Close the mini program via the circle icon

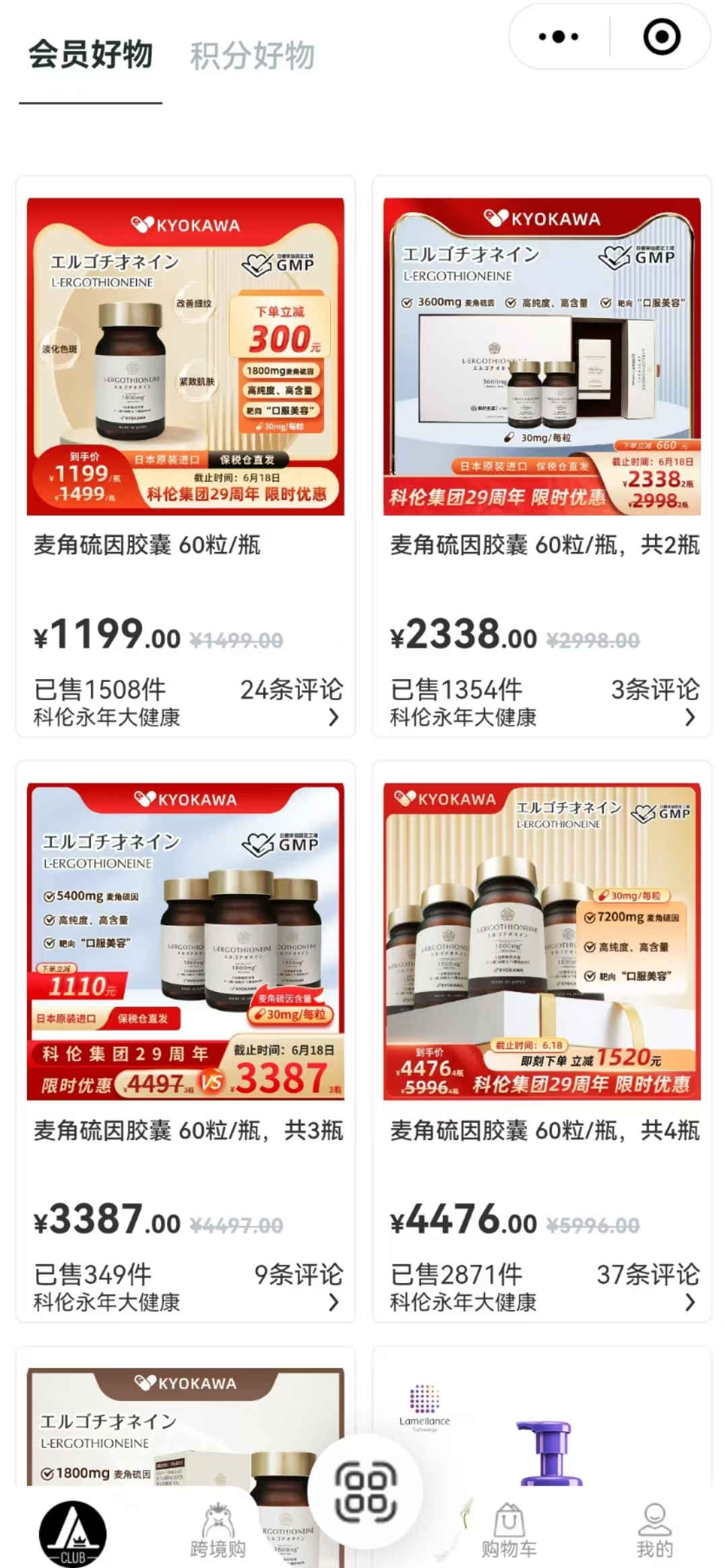pos(661,36)
